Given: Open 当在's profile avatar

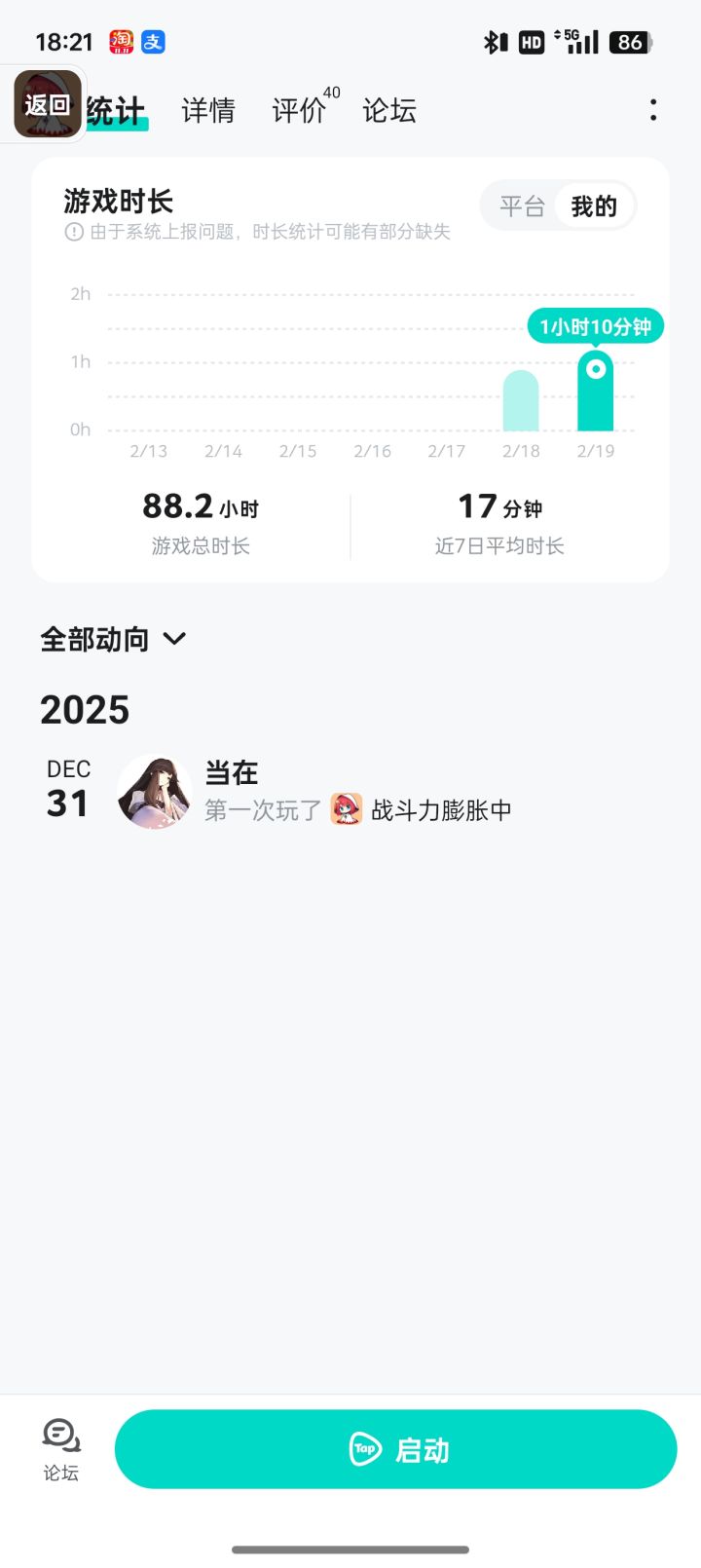Looking at the screenshot, I should pos(154,792).
